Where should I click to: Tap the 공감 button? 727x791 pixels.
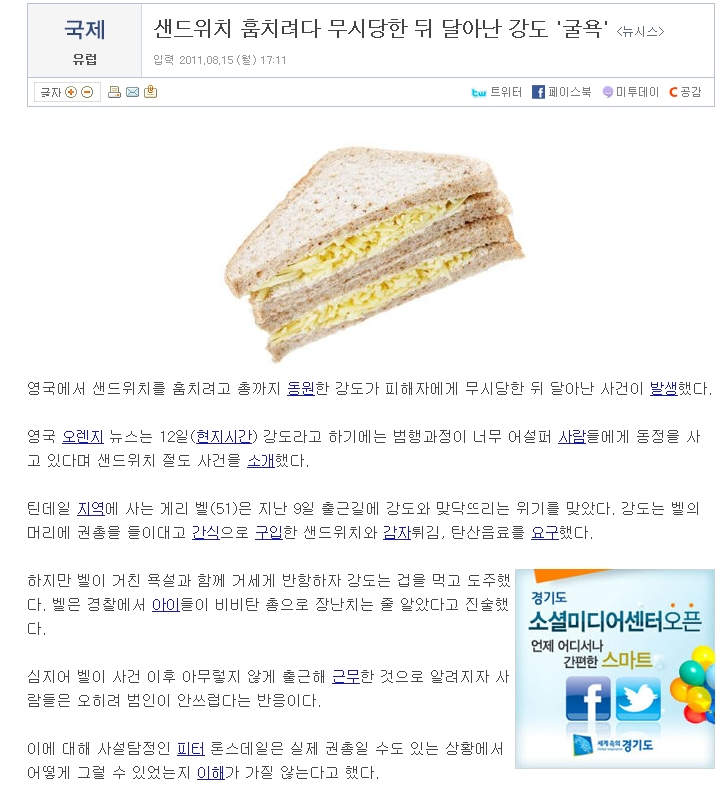pyautogui.click(x=685, y=92)
